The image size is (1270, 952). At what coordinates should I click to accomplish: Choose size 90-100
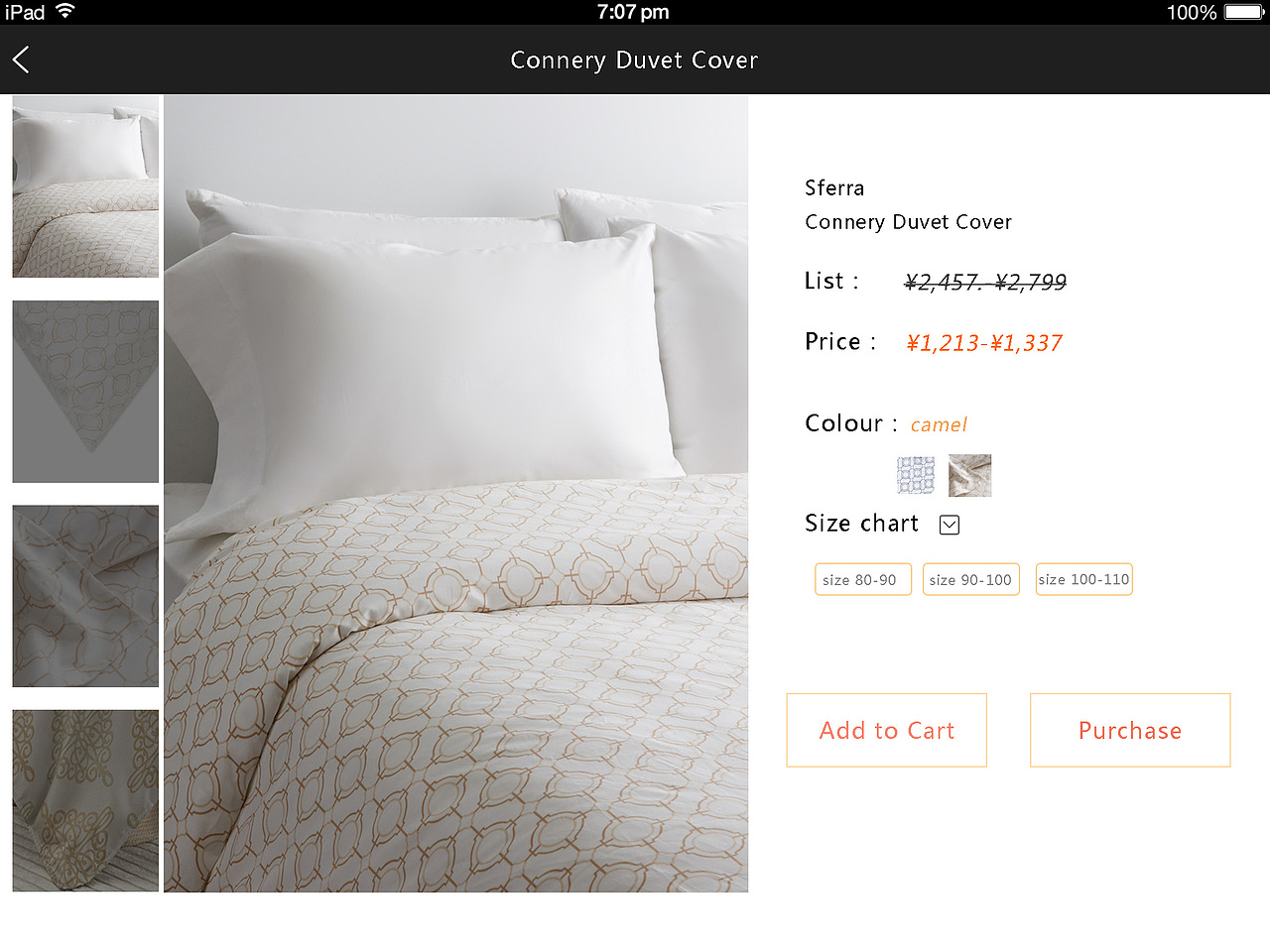[x=970, y=580]
